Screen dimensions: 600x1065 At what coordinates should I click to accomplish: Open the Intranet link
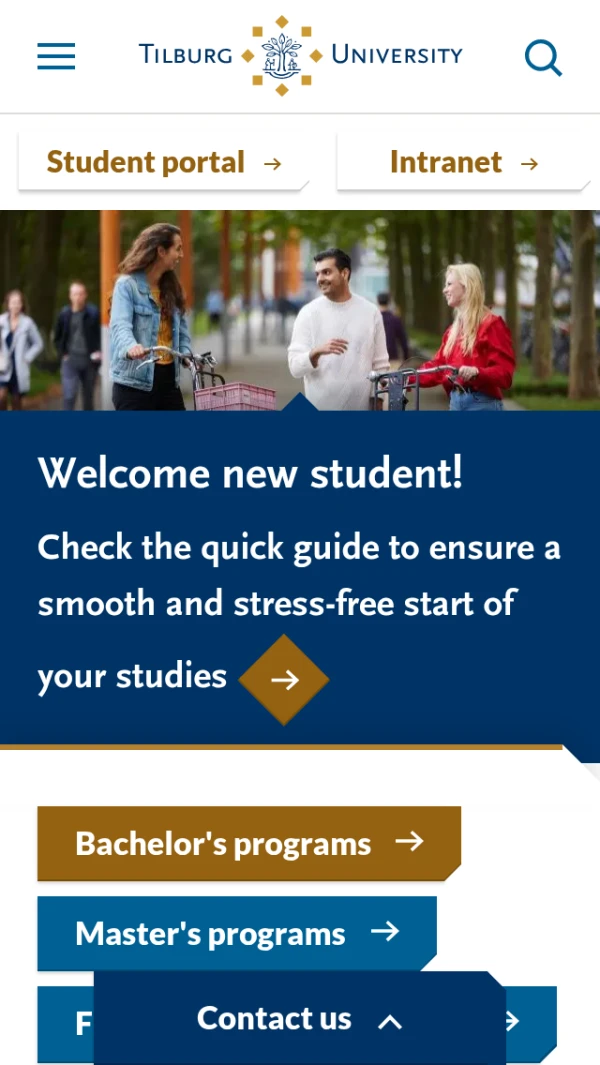pos(463,162)
